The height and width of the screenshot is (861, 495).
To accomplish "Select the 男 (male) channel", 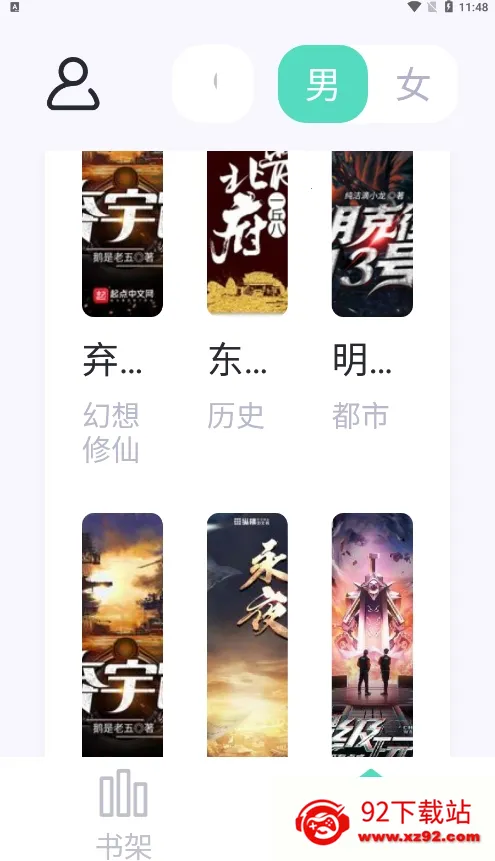I will (x=322, y=84).
